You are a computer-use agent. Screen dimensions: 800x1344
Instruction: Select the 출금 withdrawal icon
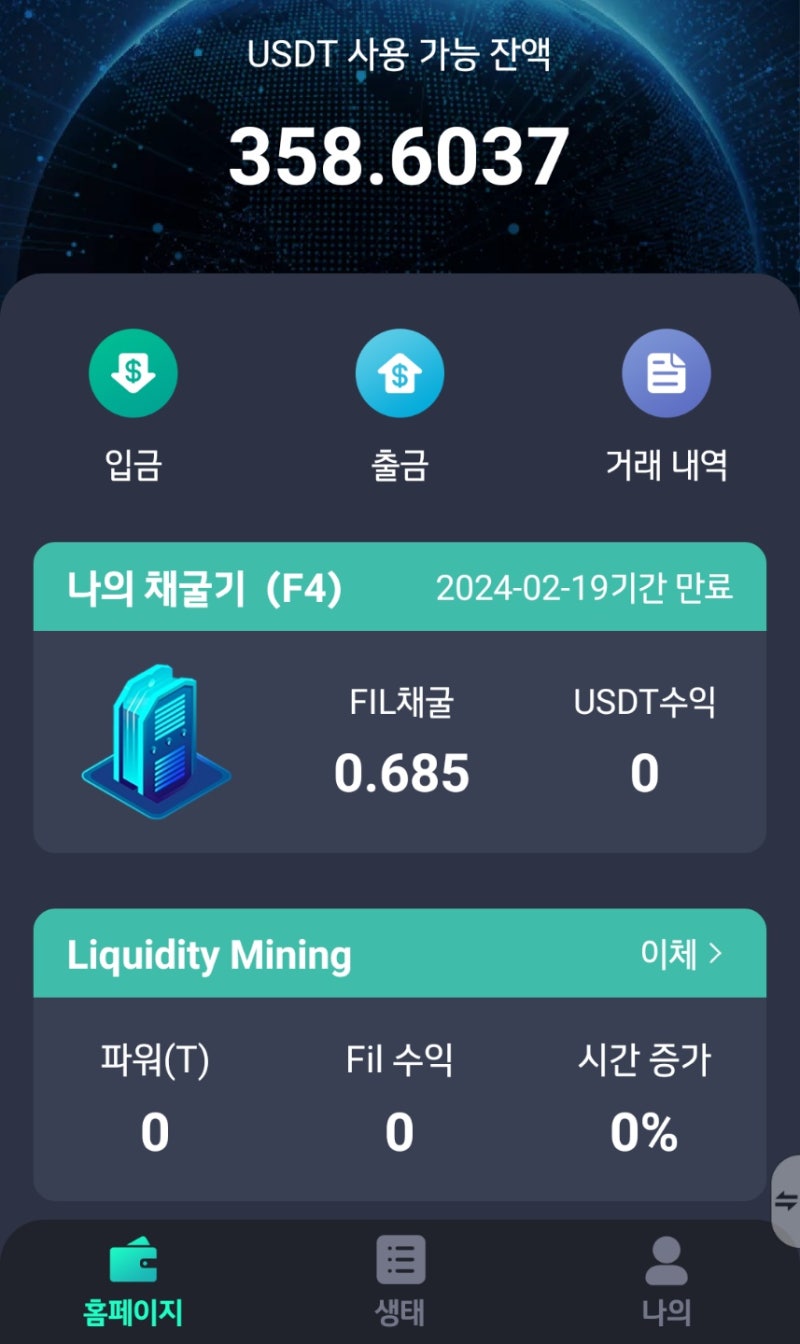point(400,371)
